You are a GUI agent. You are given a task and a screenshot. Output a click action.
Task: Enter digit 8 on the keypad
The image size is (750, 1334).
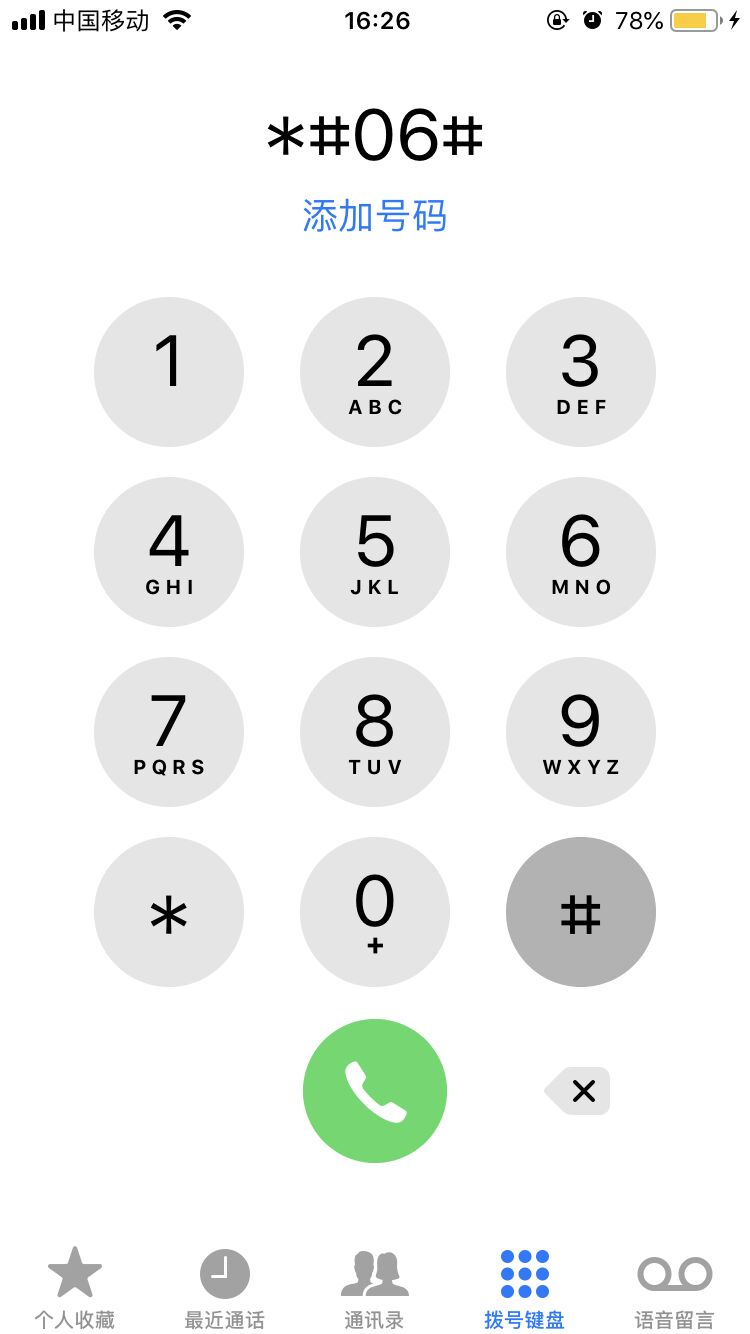click(375, 732)
